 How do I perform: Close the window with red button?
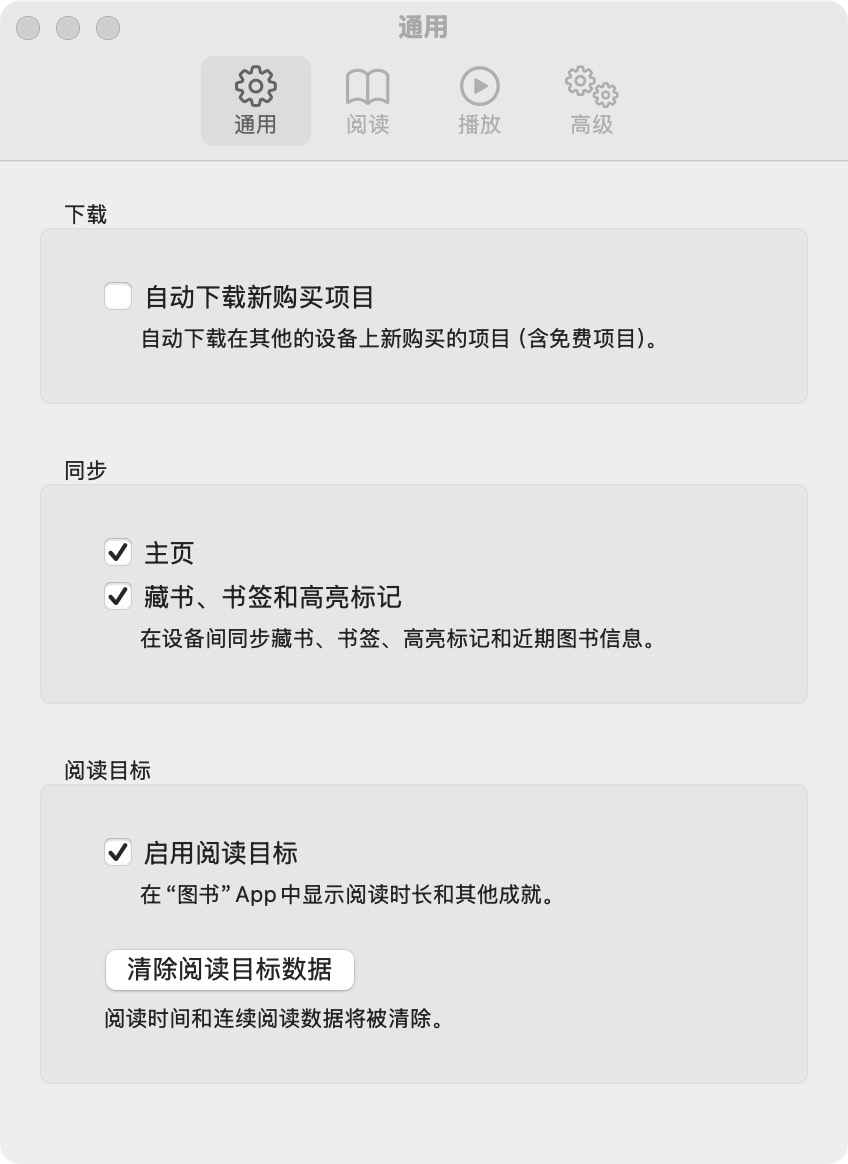click(x=28, y=28)
